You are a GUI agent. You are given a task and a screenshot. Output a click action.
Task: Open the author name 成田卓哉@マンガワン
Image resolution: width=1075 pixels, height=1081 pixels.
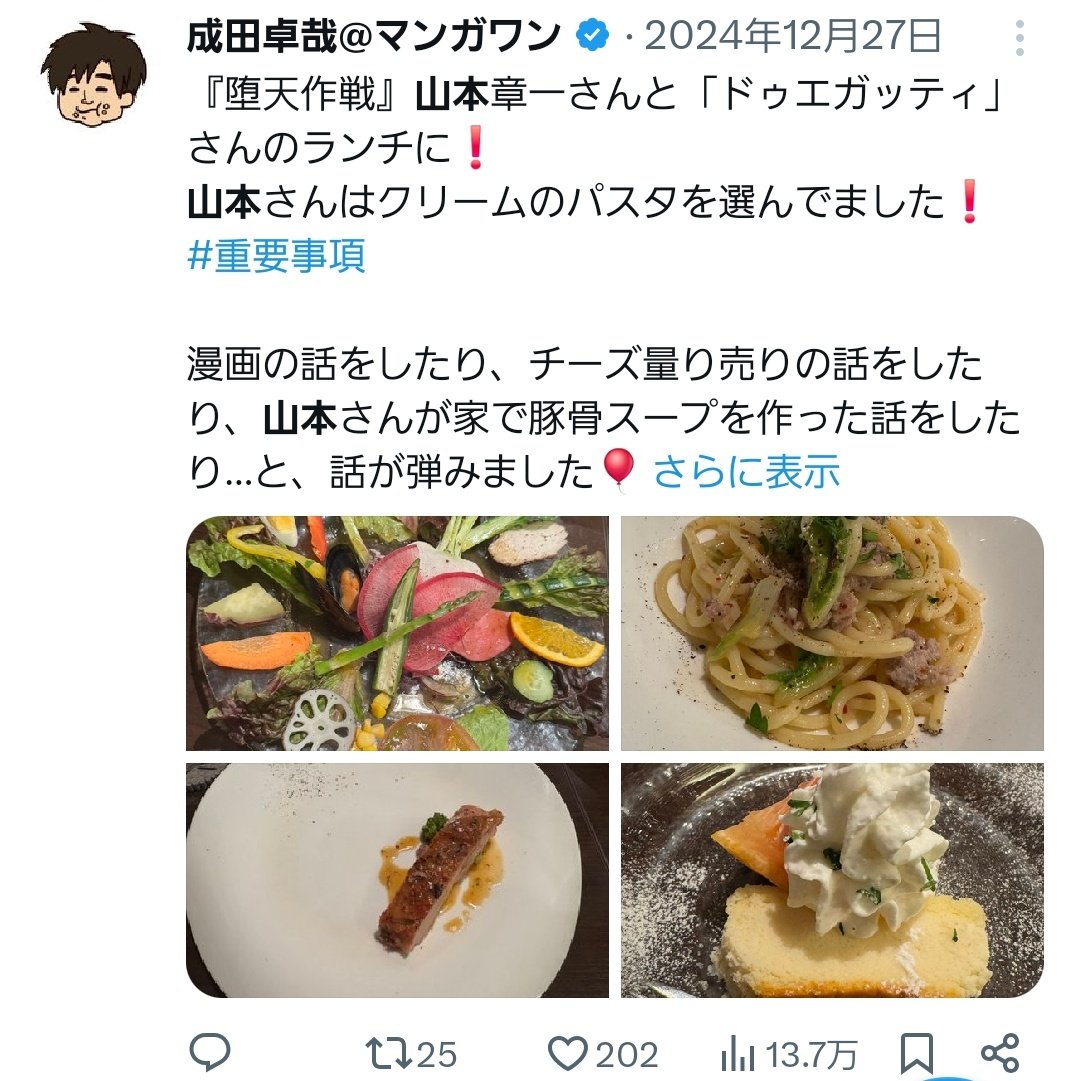coord(373,38)
